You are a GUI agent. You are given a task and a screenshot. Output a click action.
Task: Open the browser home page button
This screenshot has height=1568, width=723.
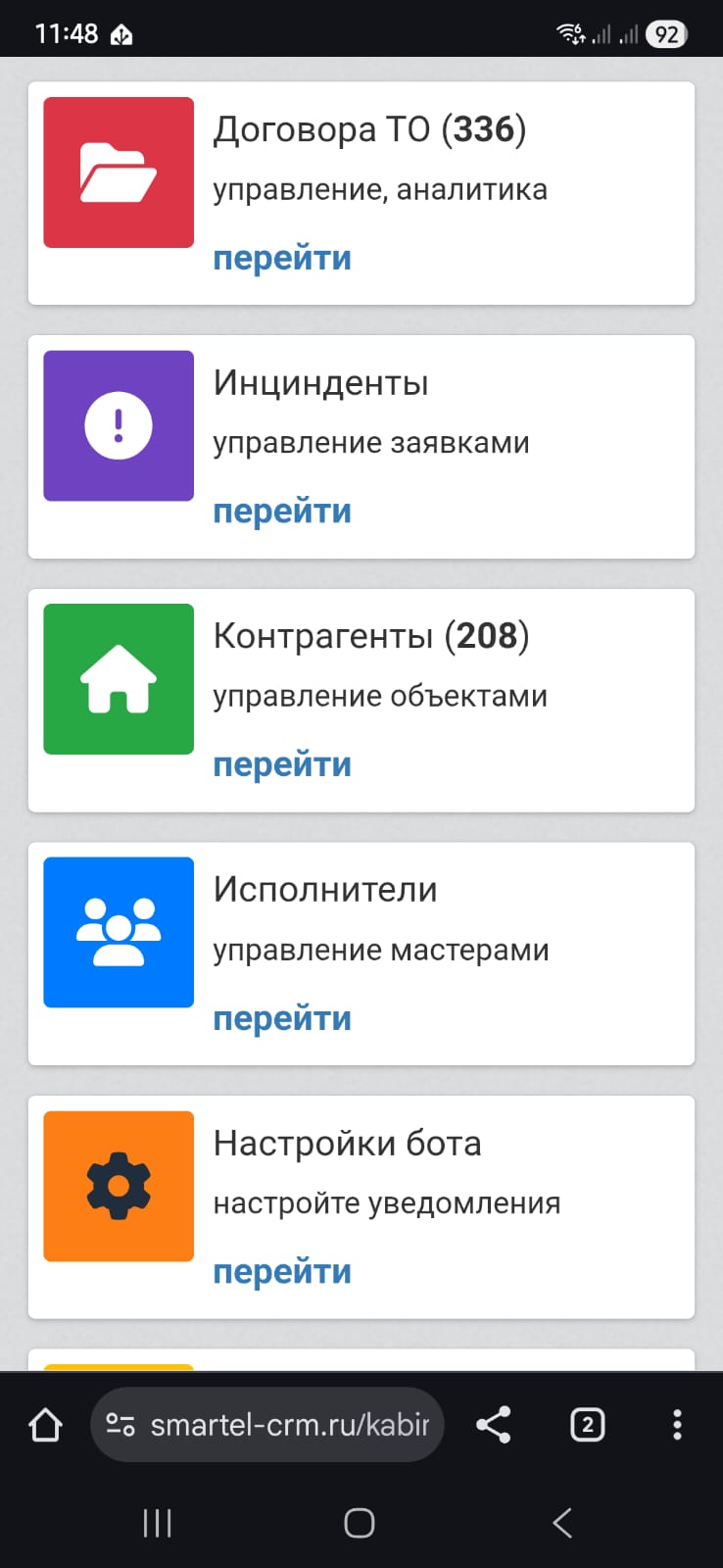click(45, 1425)
